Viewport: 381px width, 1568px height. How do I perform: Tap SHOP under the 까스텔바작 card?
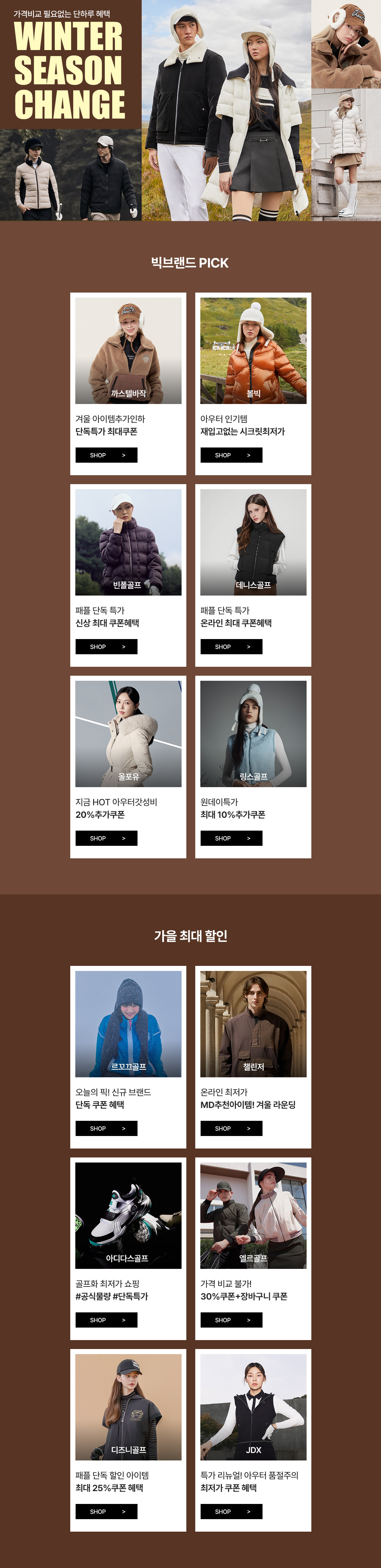[106, 455]
